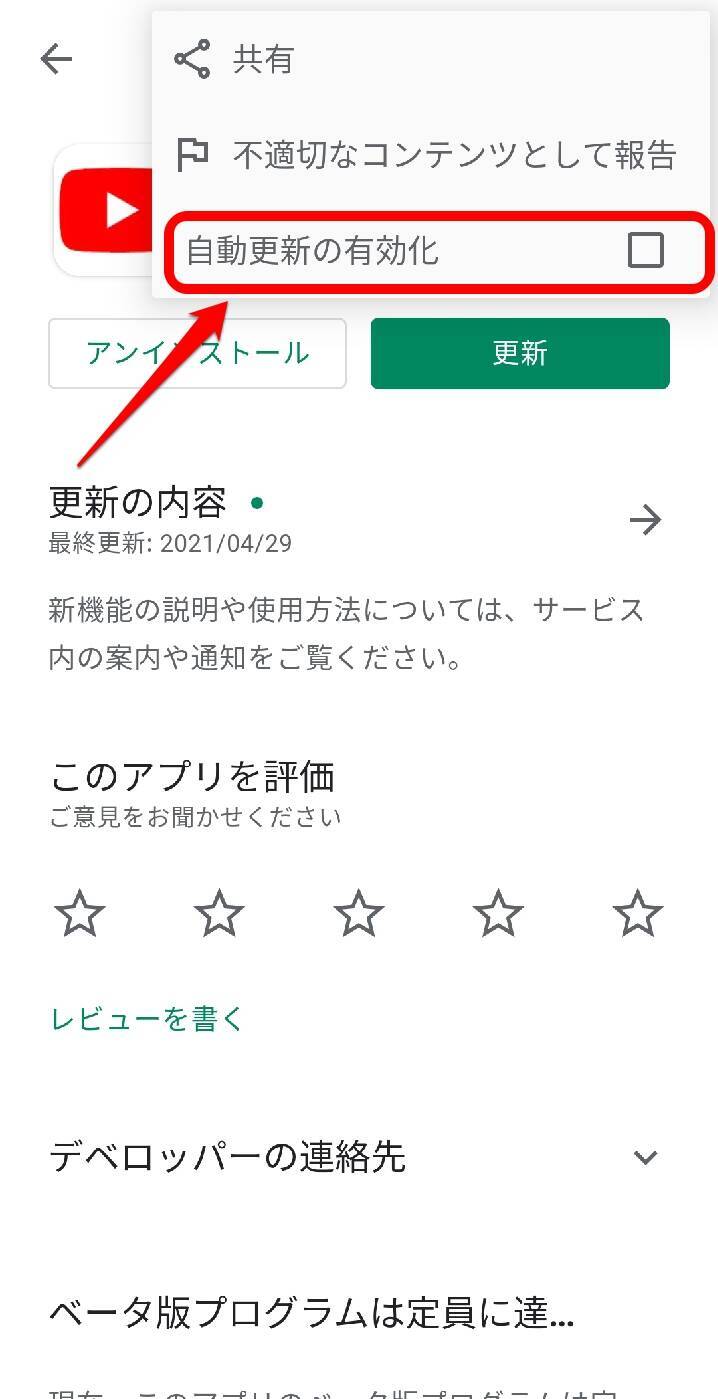Tap the レビューを書く link
The width and height of the screenshot is (718, 1399).
[147, 1019]
